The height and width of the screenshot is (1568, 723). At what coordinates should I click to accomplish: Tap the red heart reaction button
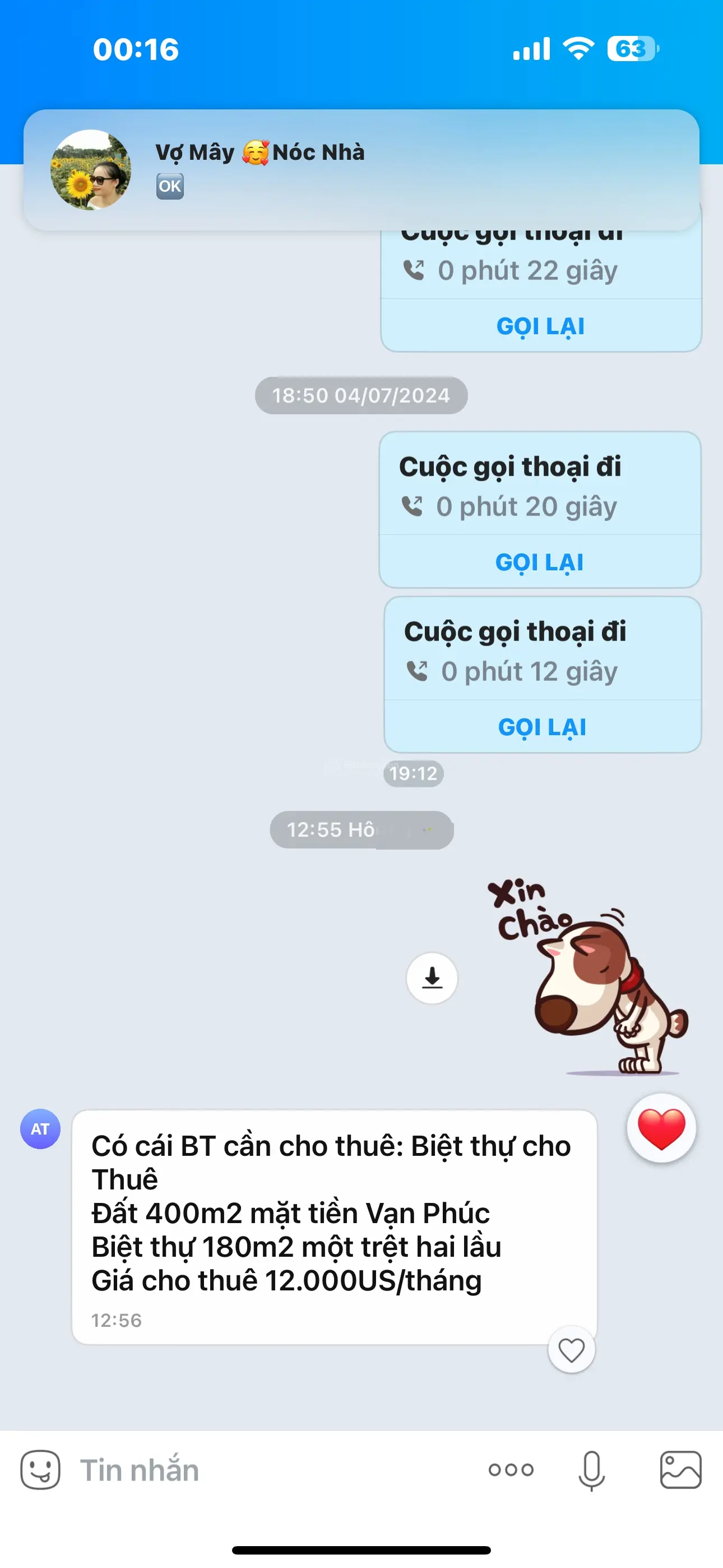click(661, 1129)
